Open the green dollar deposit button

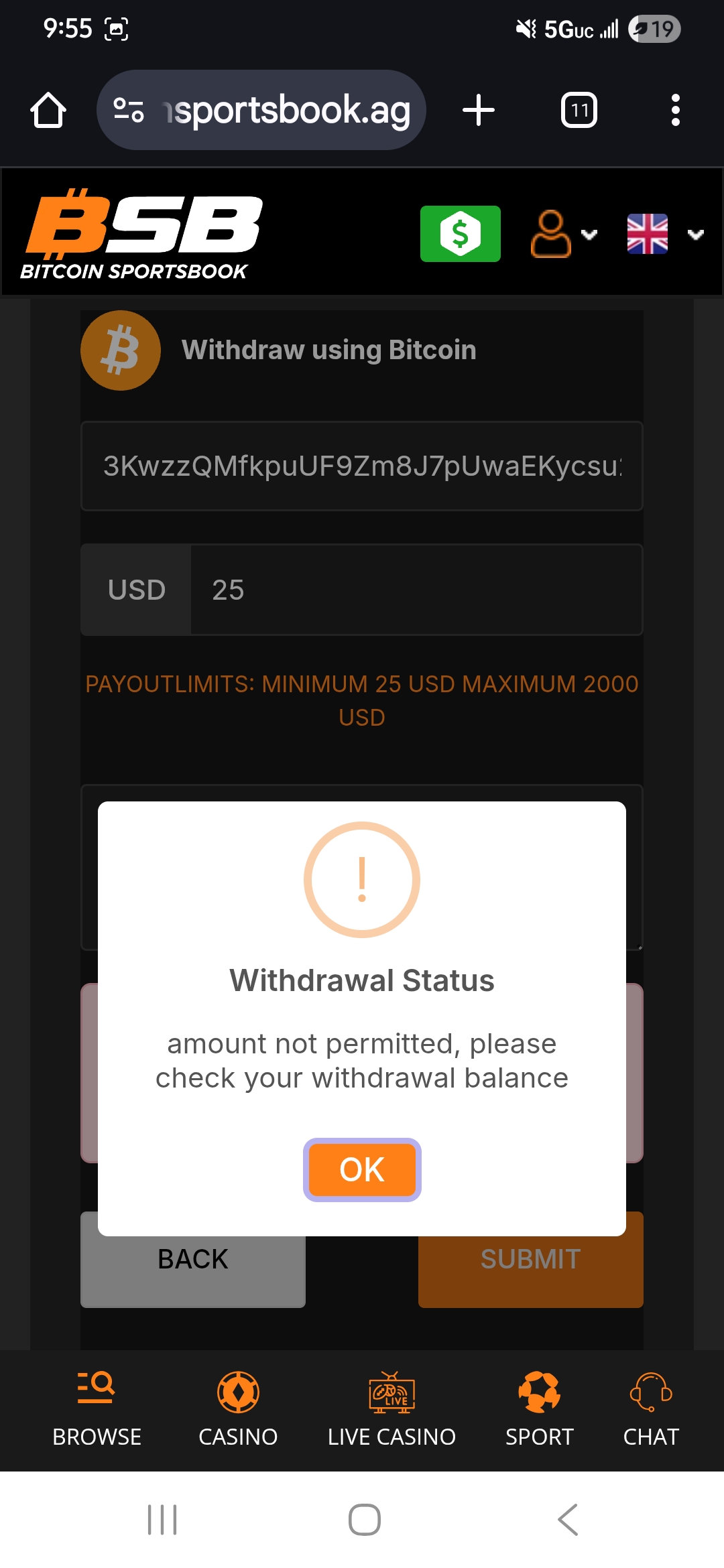[x=460, y=234]
